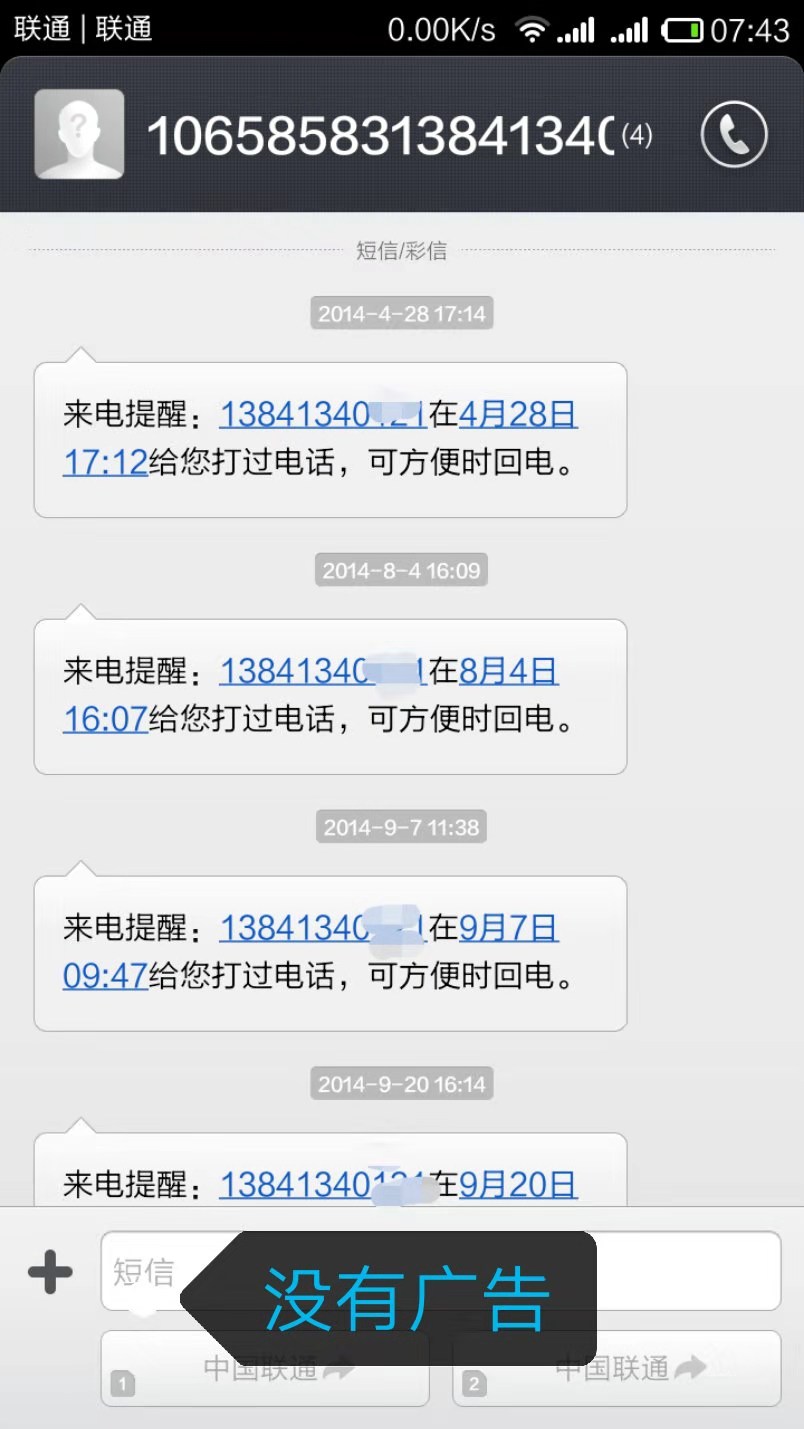Open the unknown contact avatar

pos(79,135)
